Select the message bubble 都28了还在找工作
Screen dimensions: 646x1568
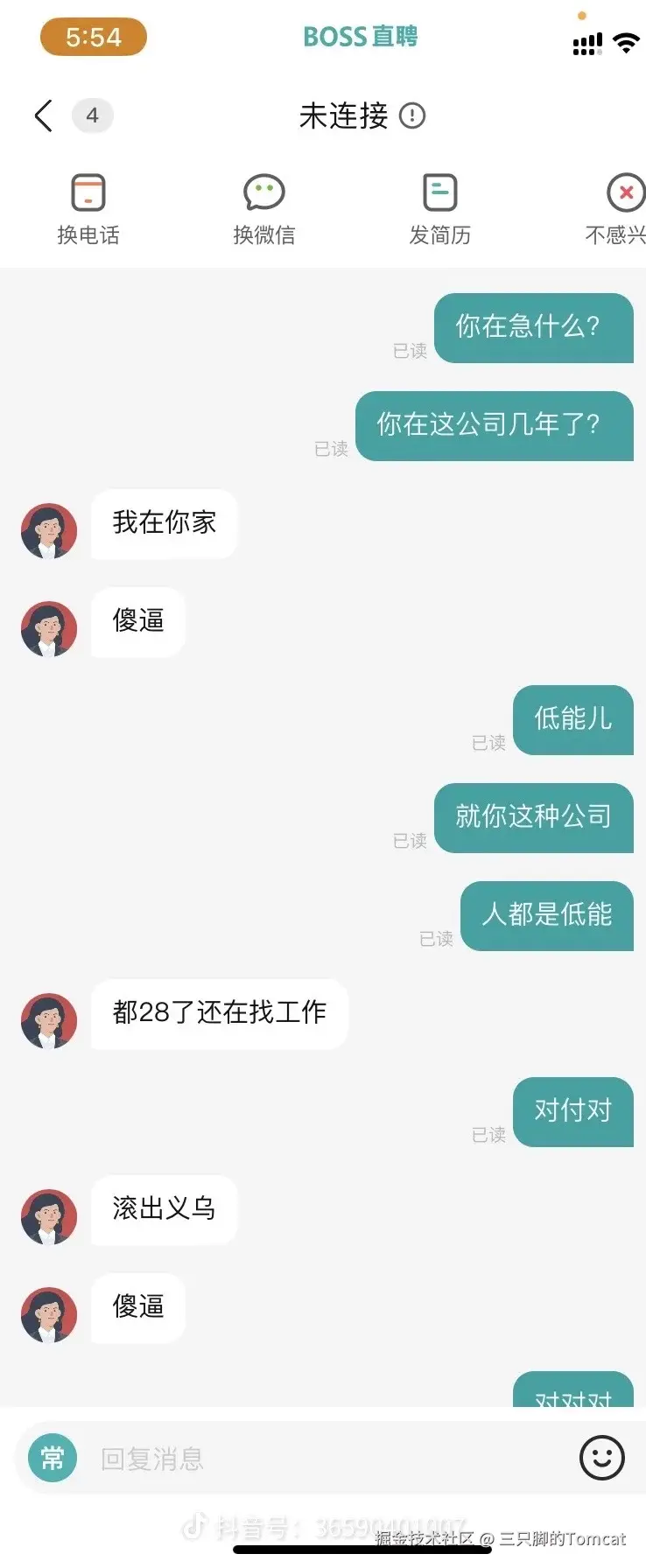coord(219,1013)
